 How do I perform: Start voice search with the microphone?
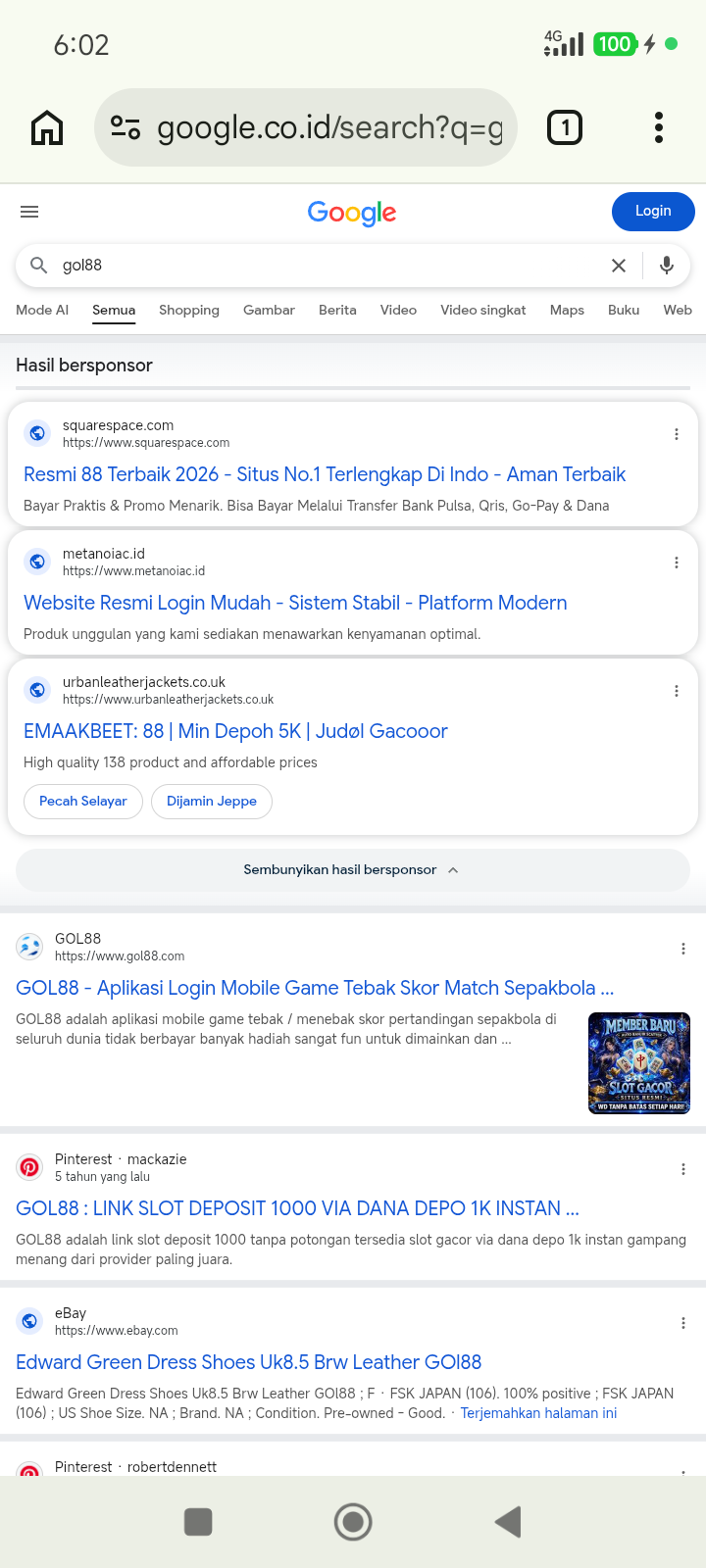tap(667, 266)
